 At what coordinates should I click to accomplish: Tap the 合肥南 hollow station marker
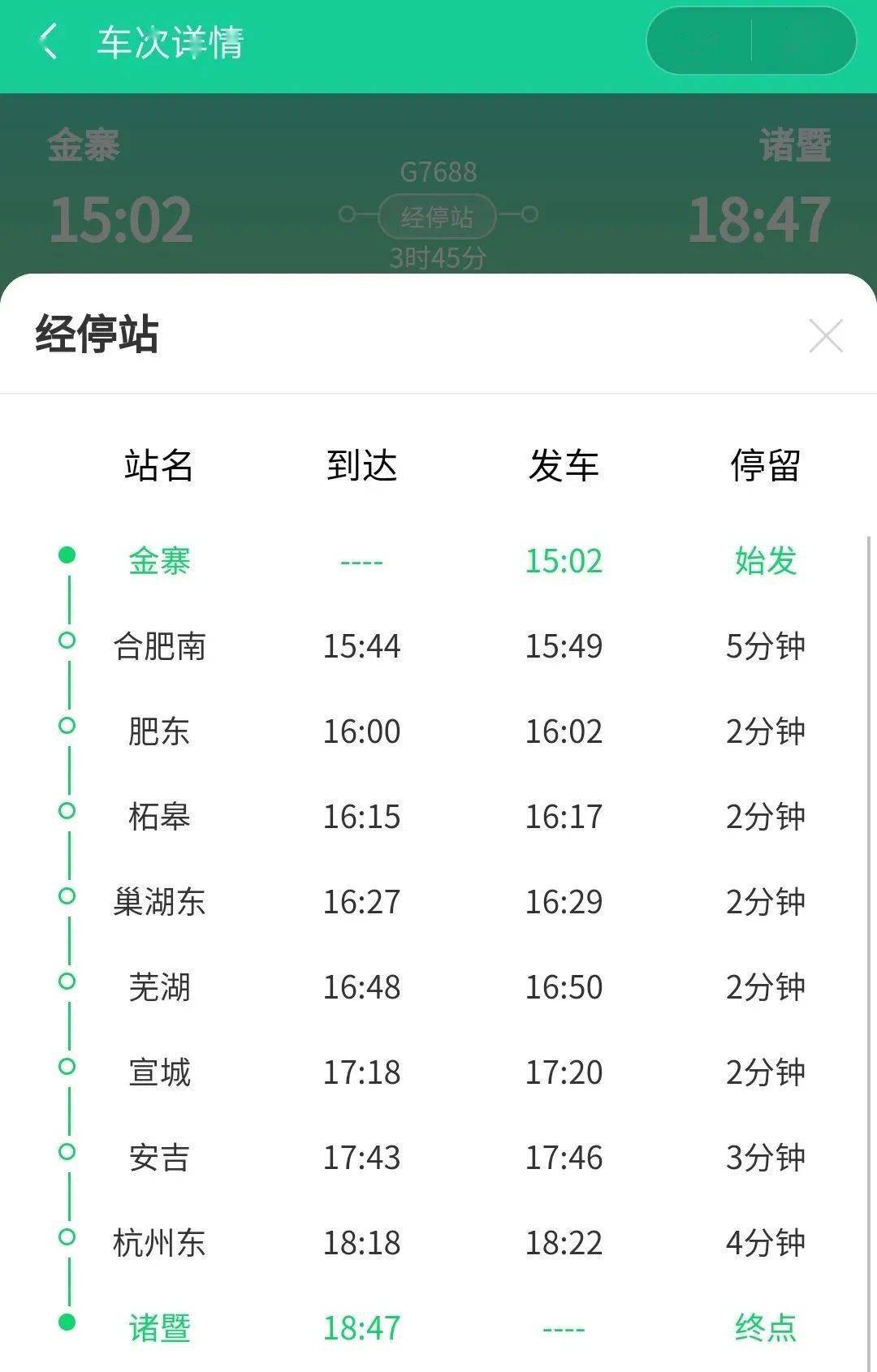click(67, 641)
